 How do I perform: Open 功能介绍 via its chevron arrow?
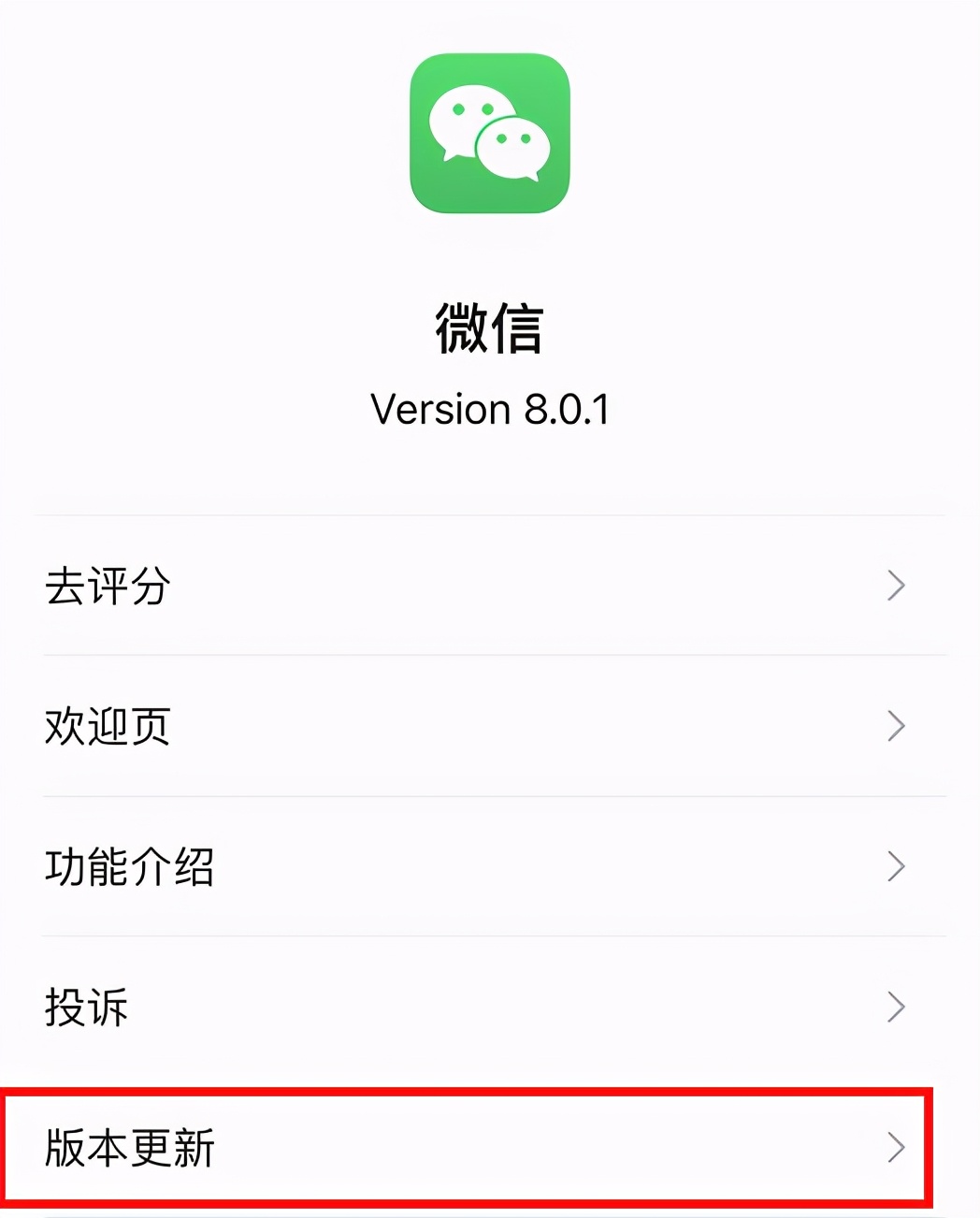pos(897,868)
